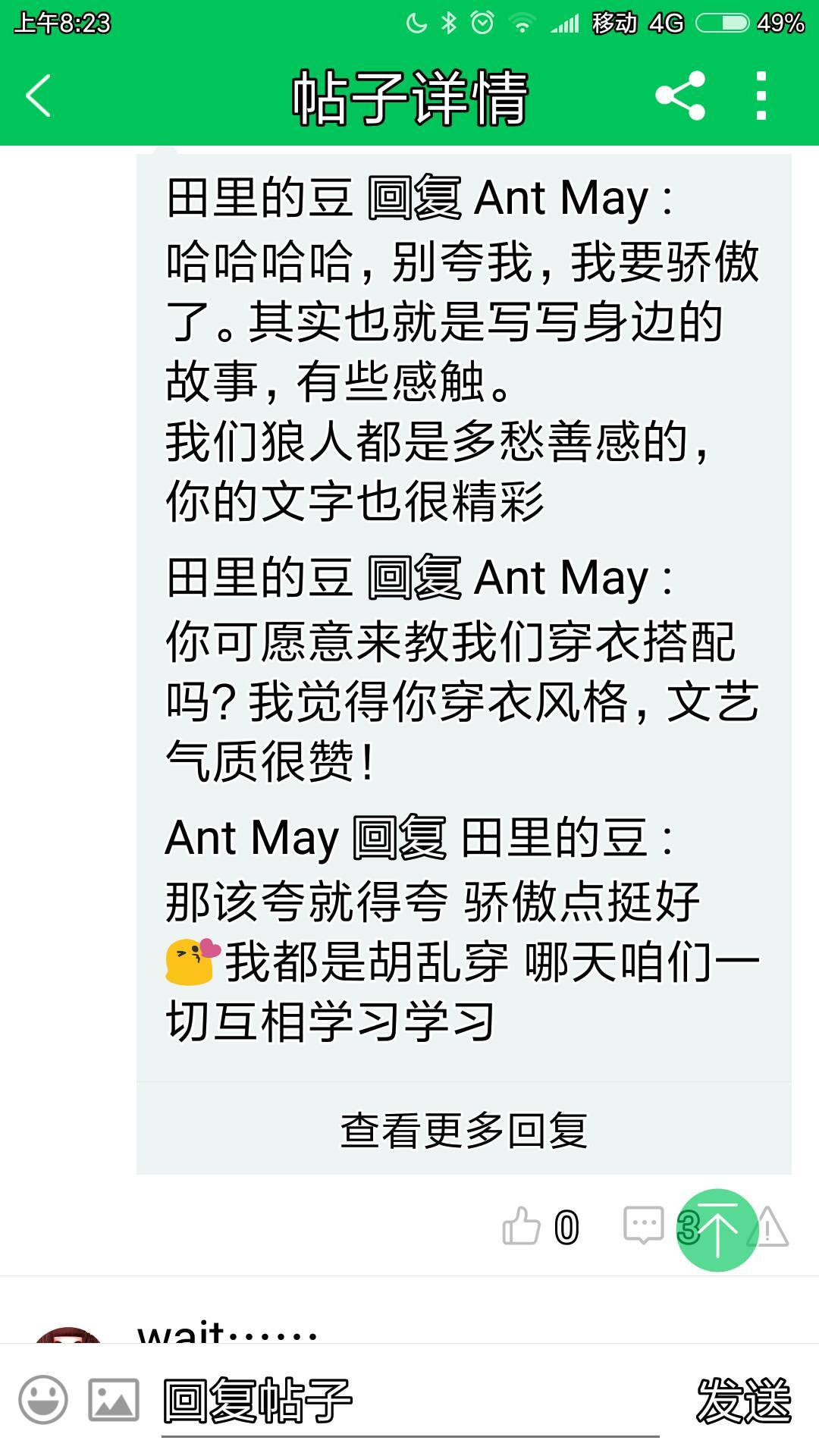Open the comment reply icon
Screen dimensions: 819x1456
click(x=643, y=1225)
